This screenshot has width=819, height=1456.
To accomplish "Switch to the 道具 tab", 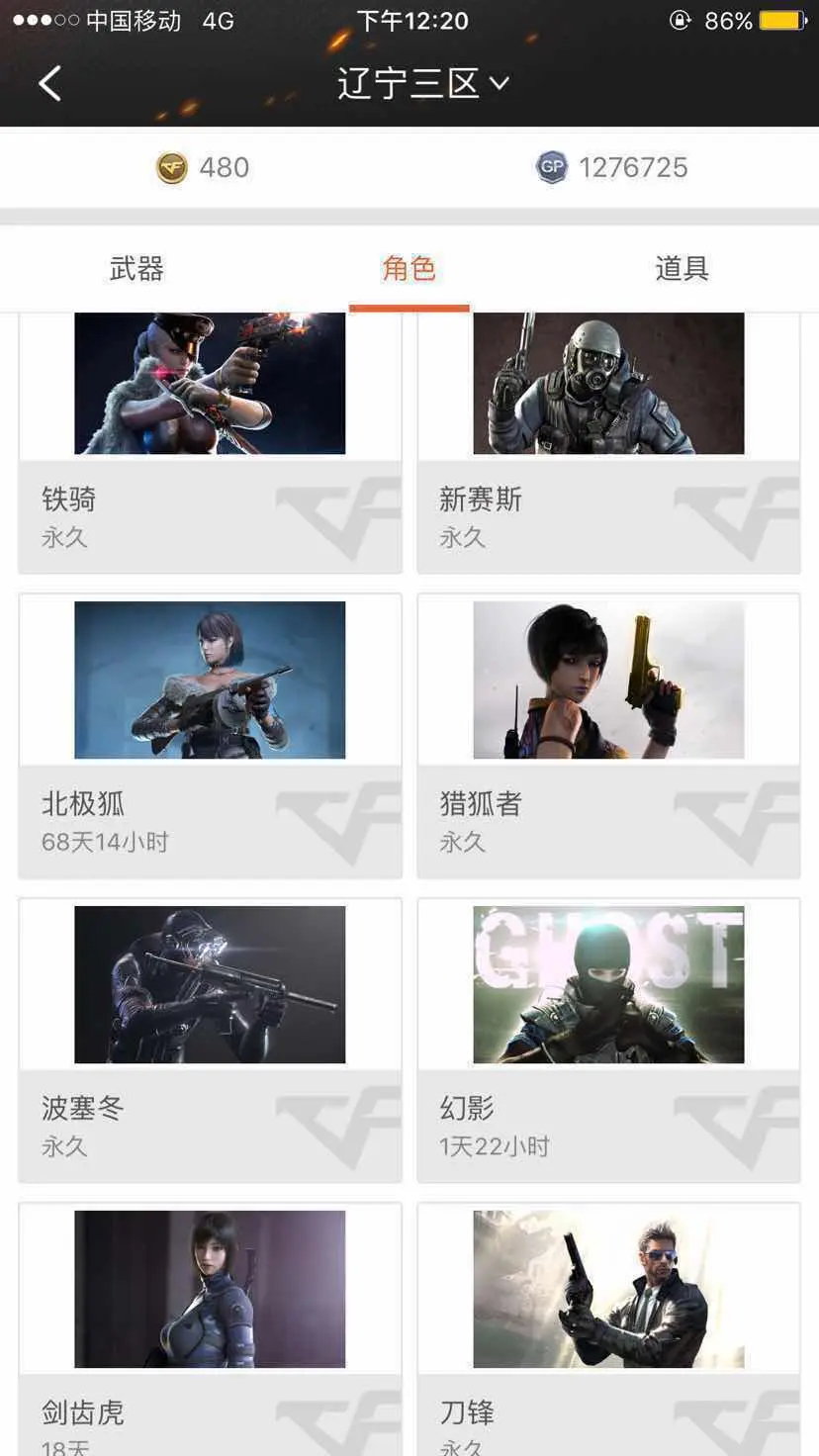I will point(682,269).
